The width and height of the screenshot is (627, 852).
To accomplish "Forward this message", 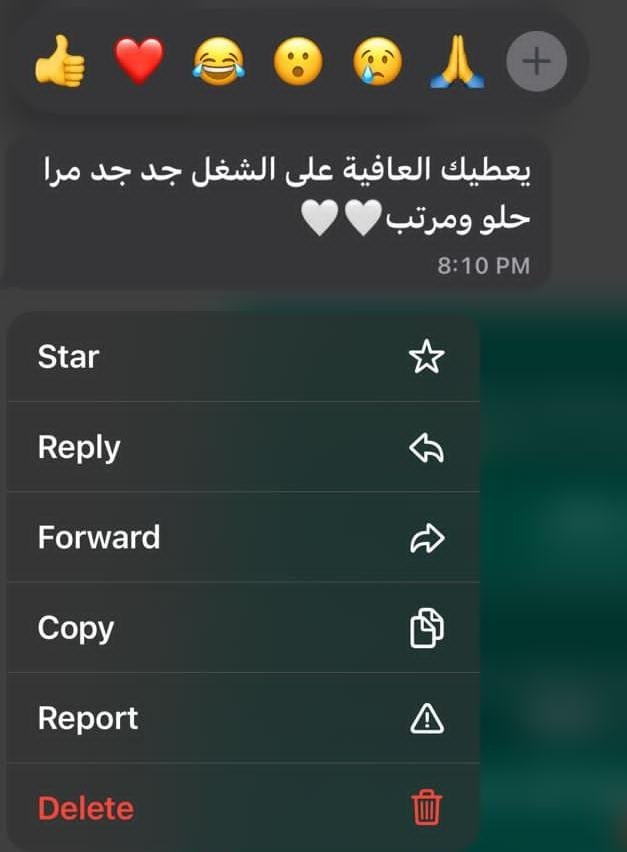I will tap(243, 538).
